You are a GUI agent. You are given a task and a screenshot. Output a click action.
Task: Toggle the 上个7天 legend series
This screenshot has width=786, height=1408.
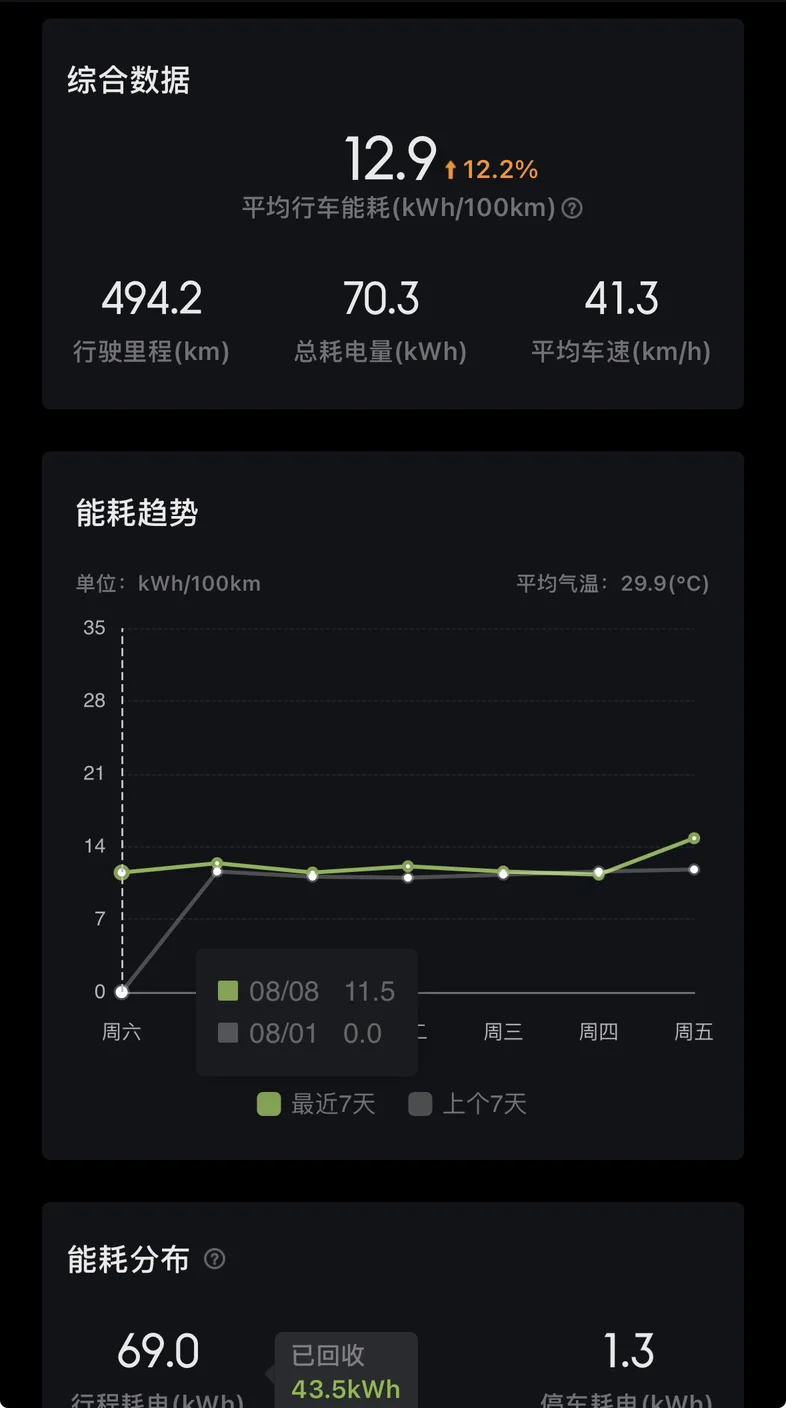[x=467, y=1104]
